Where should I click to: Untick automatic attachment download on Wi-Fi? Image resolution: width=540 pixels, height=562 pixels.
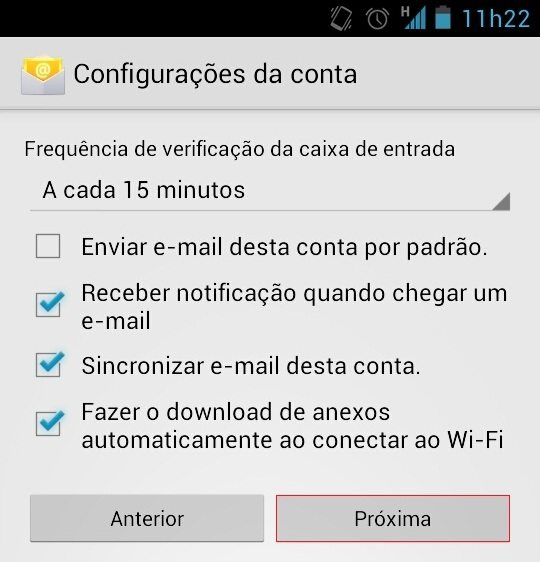pos(48,424)
